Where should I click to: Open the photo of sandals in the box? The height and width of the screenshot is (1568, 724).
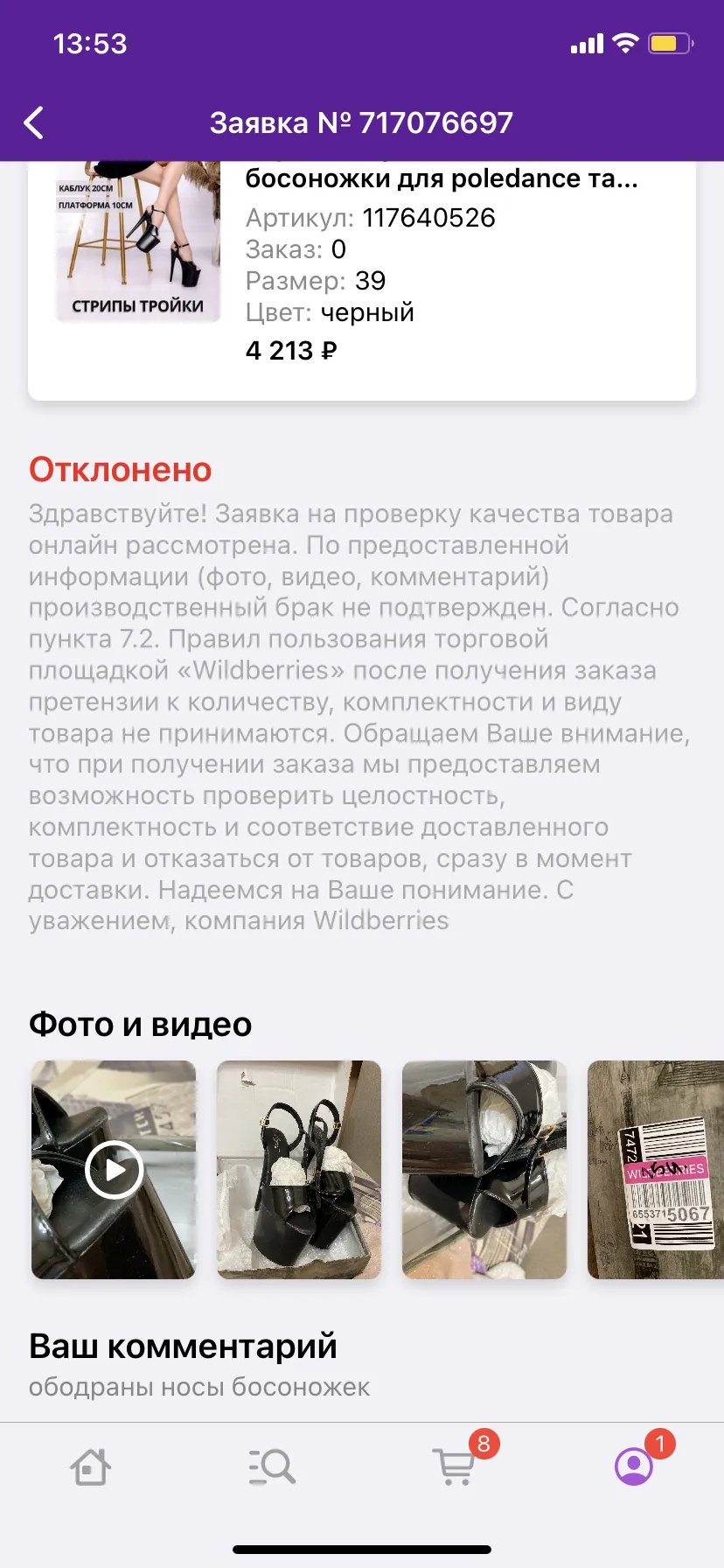(x=299, y=1170)
